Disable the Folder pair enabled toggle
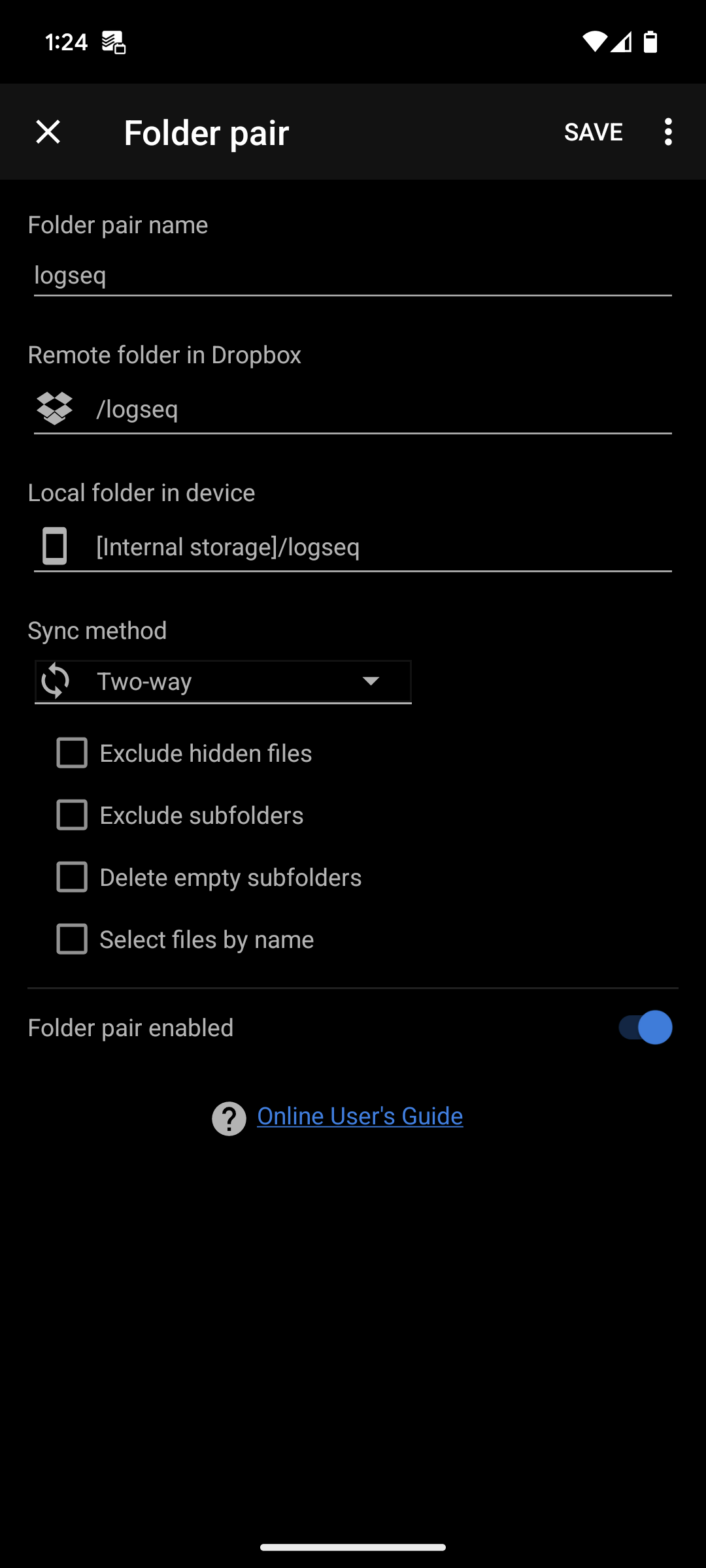The width and height of the screenshot is (706, 1568). click(x=646, y=1027)
